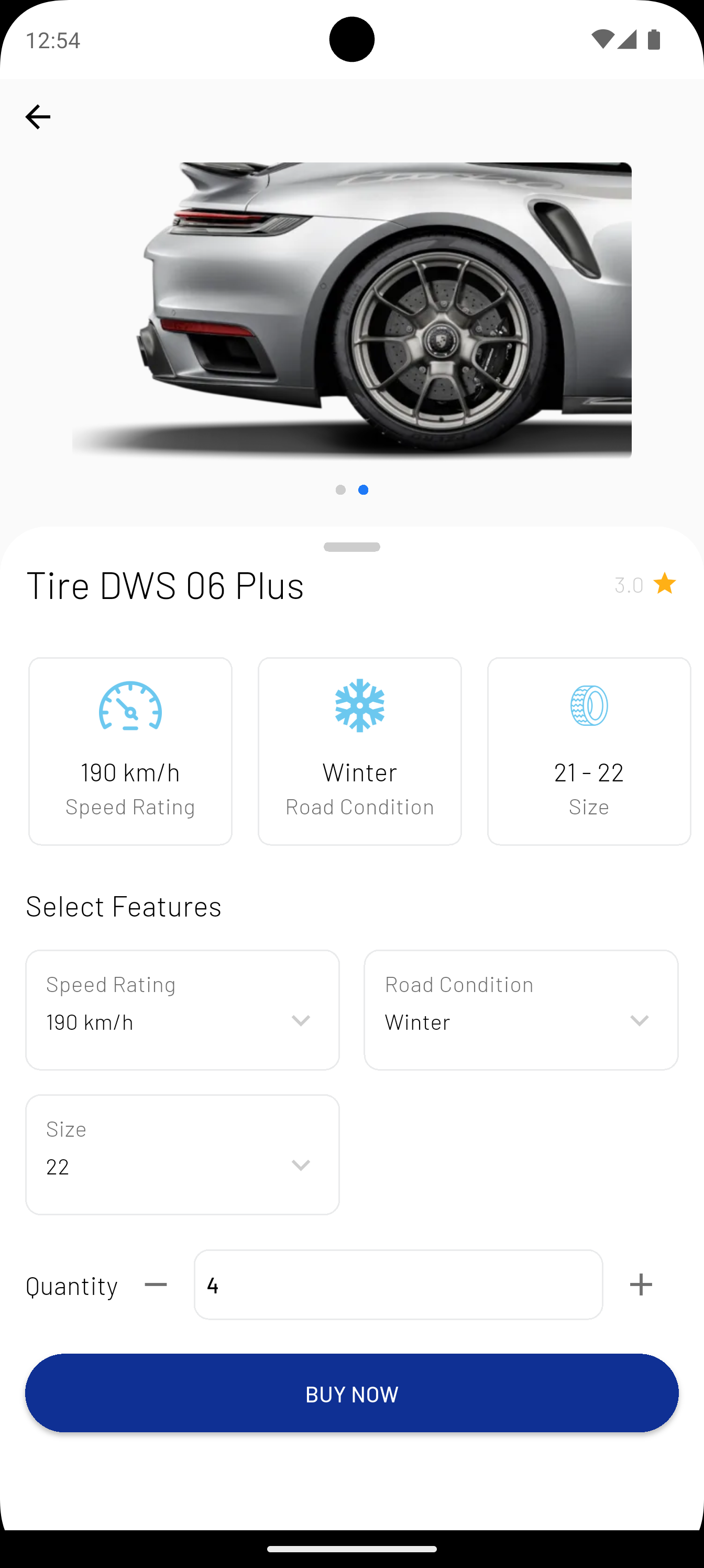Go back using the arrow icon
Screen dimensions: 704x1568
pyautogui.click(x=38, y=117)
